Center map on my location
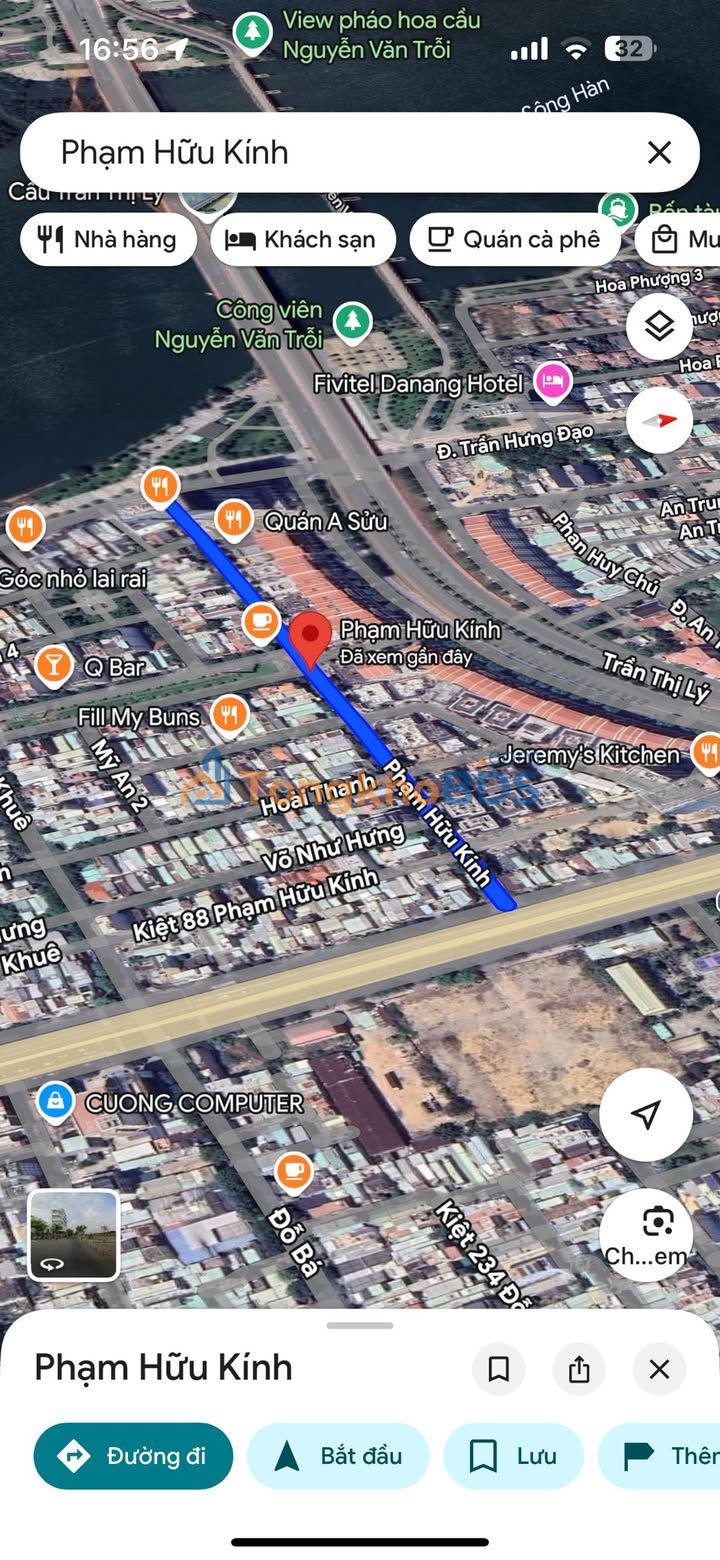This screenshot has width=720, height=1560. (646, 1114)
